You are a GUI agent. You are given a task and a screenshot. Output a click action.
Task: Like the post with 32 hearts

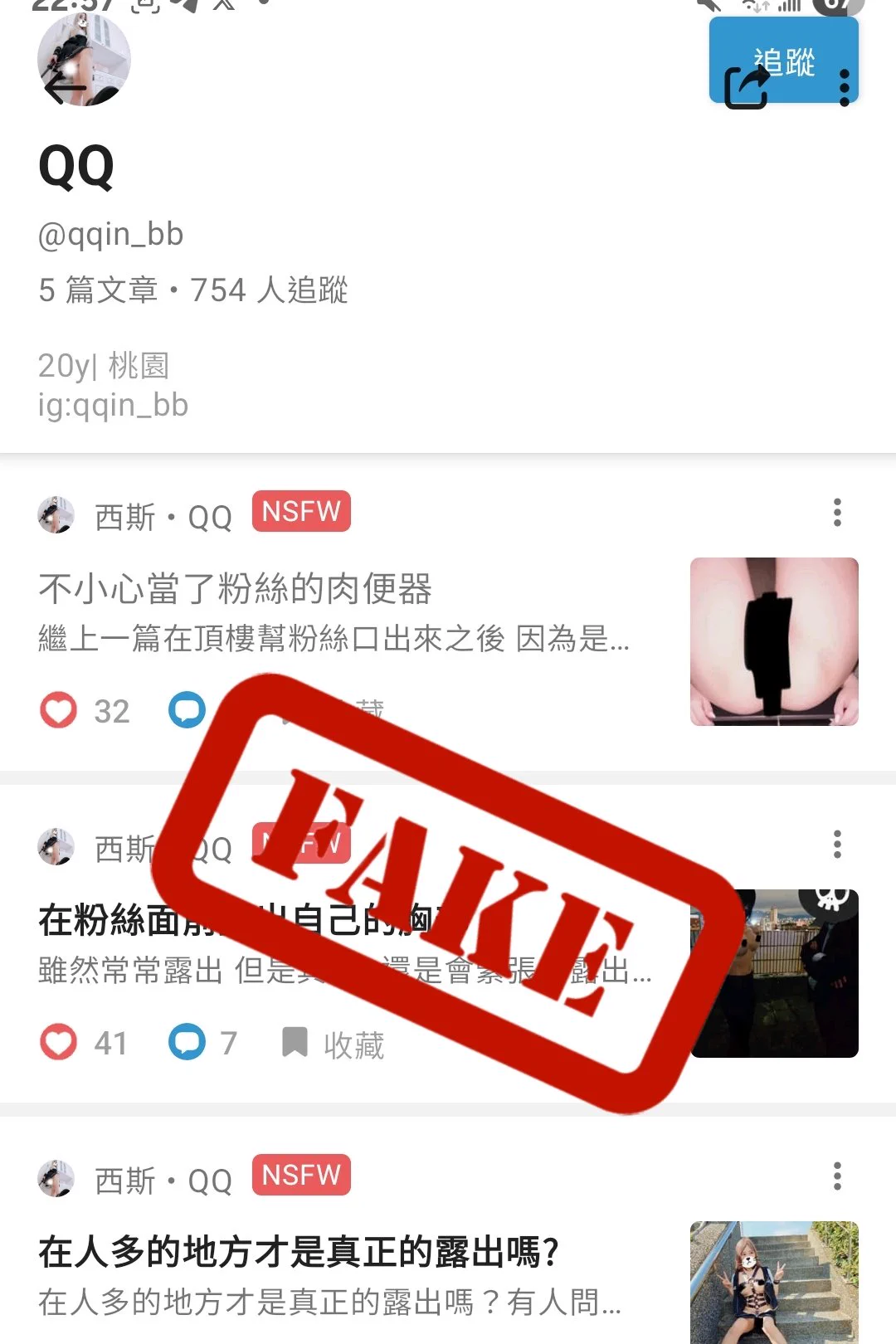[59, 711]
